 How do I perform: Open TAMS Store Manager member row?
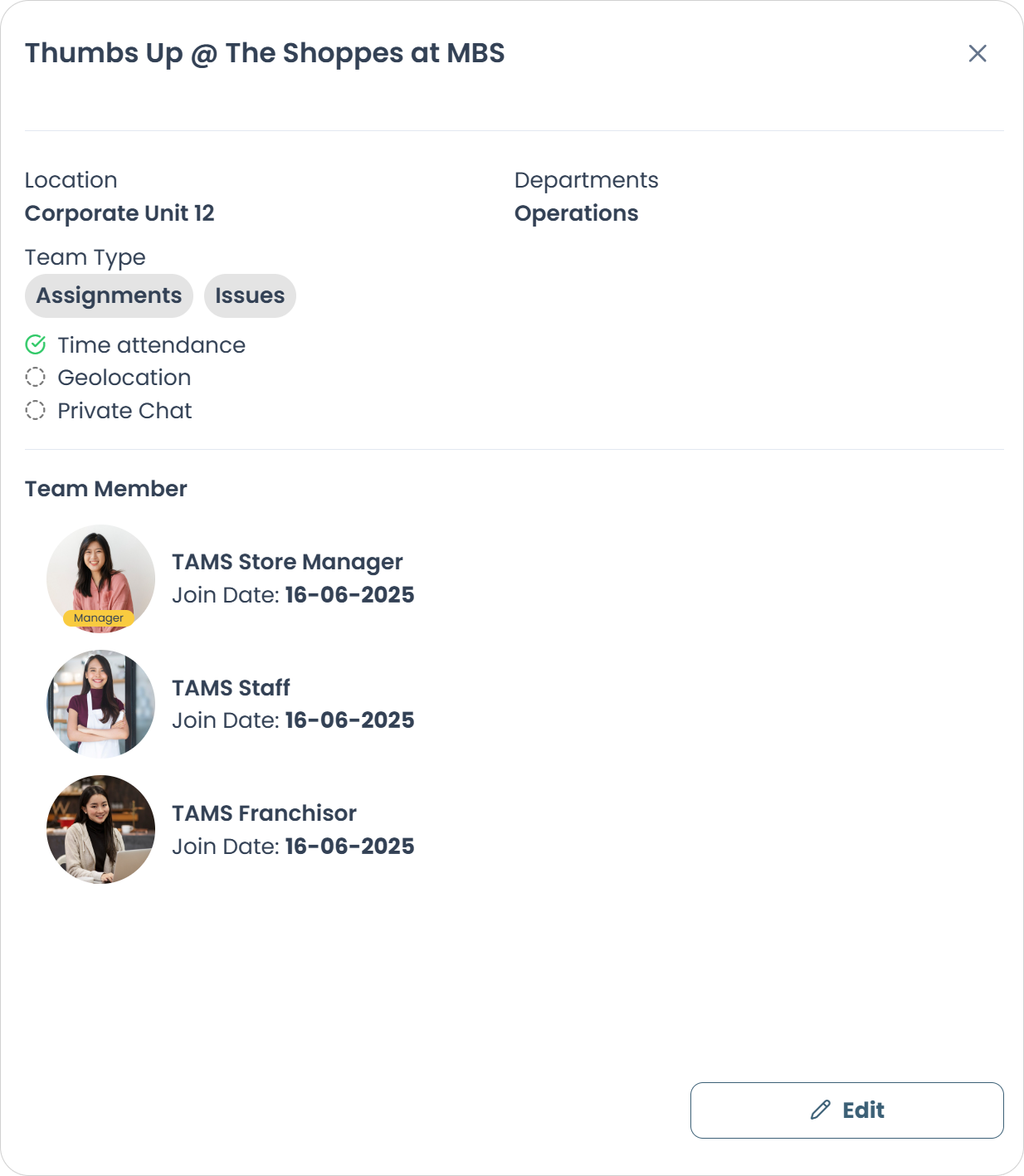(286, 578)
